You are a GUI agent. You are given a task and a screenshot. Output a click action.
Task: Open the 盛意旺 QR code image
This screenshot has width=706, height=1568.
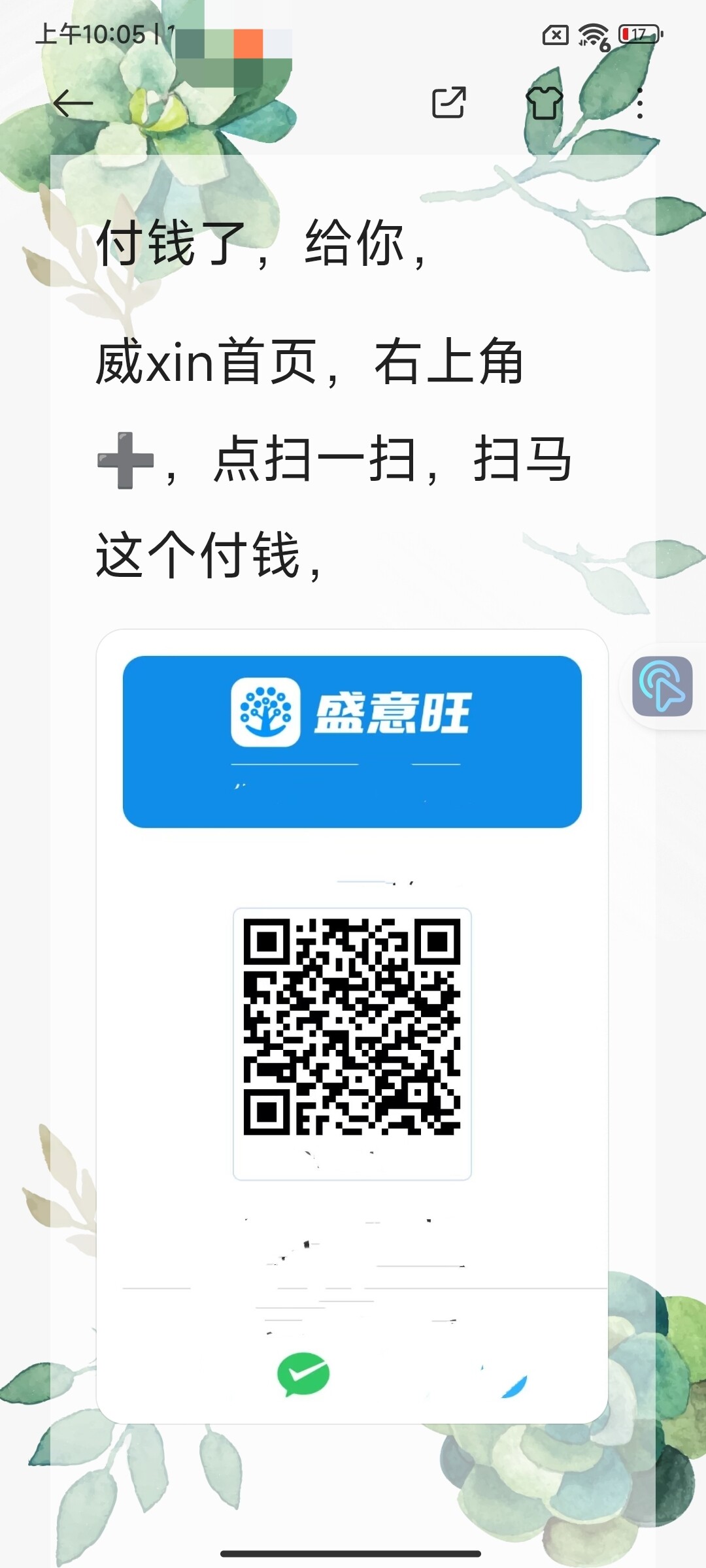(x=352, y=1026)
